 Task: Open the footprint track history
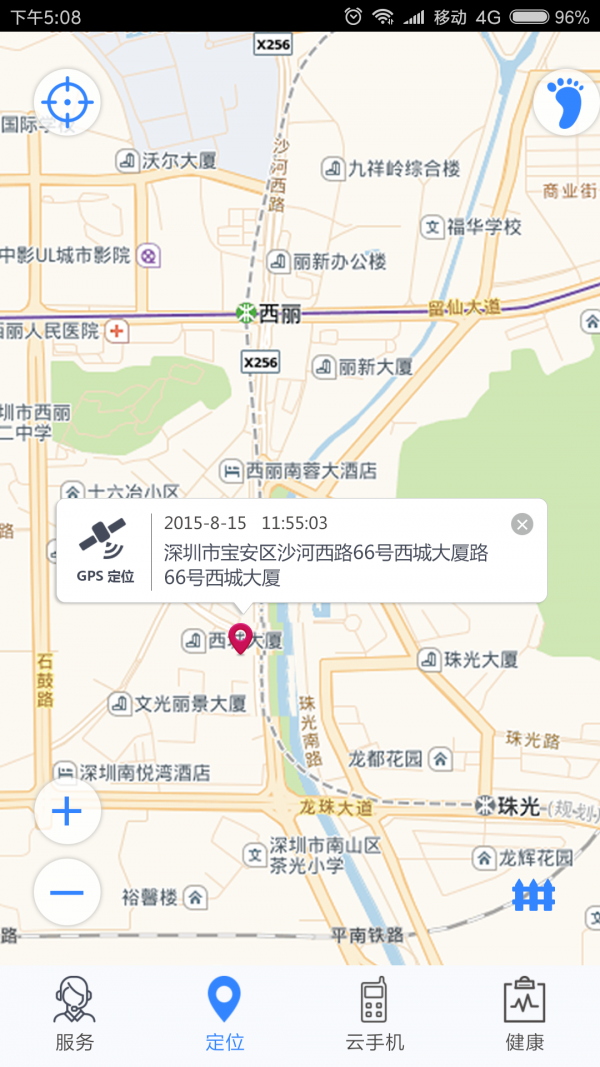point(566,102)
